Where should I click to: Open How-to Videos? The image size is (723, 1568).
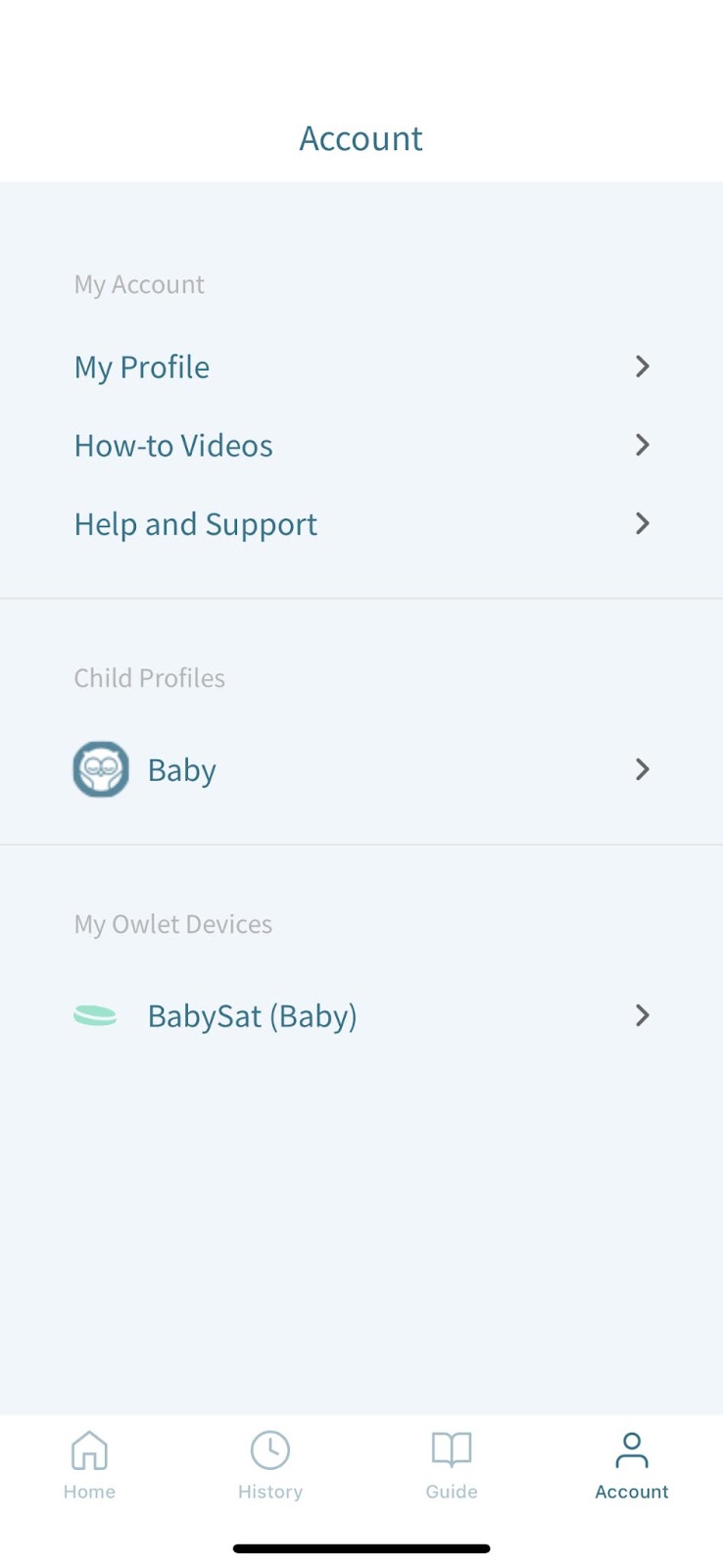[361, 446]
